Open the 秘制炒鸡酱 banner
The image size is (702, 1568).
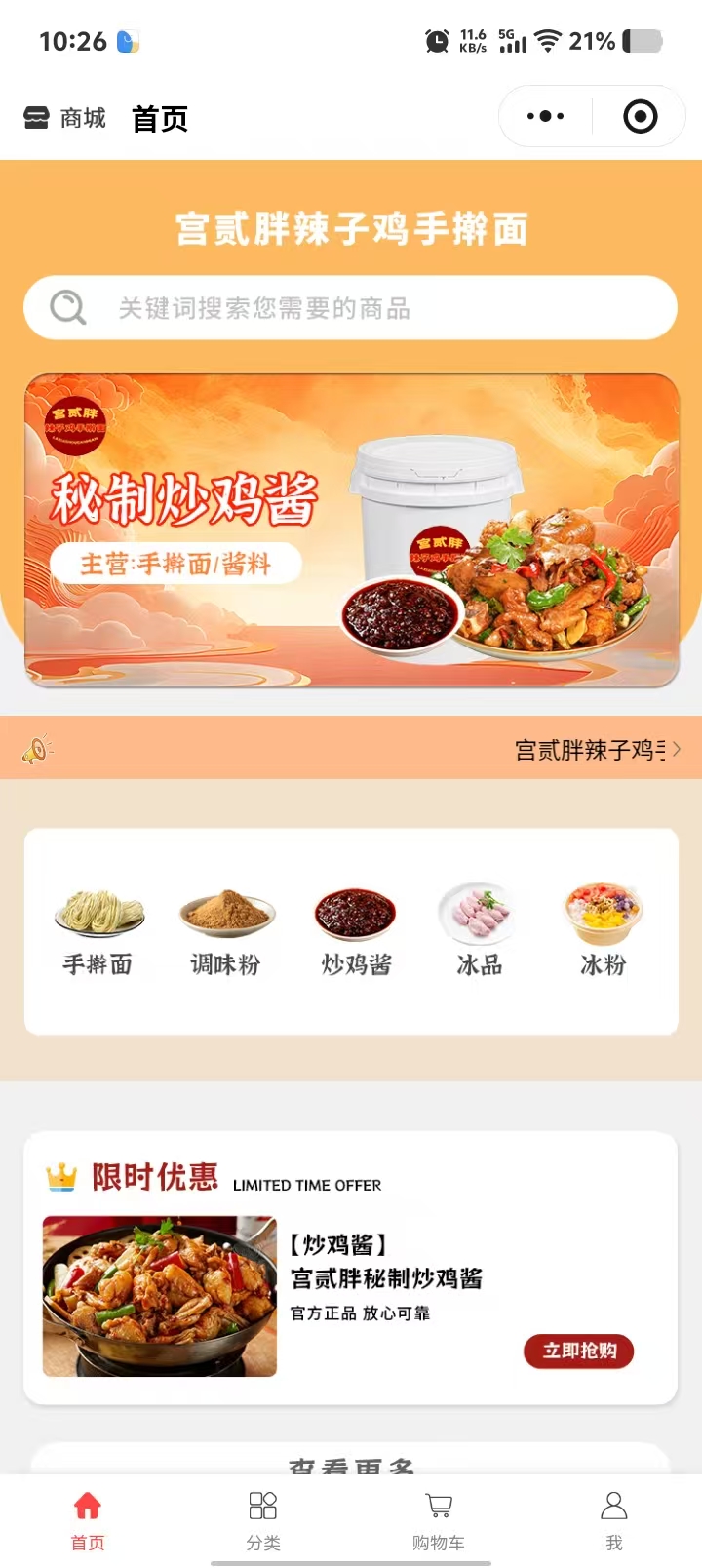(x=351, y=530)
